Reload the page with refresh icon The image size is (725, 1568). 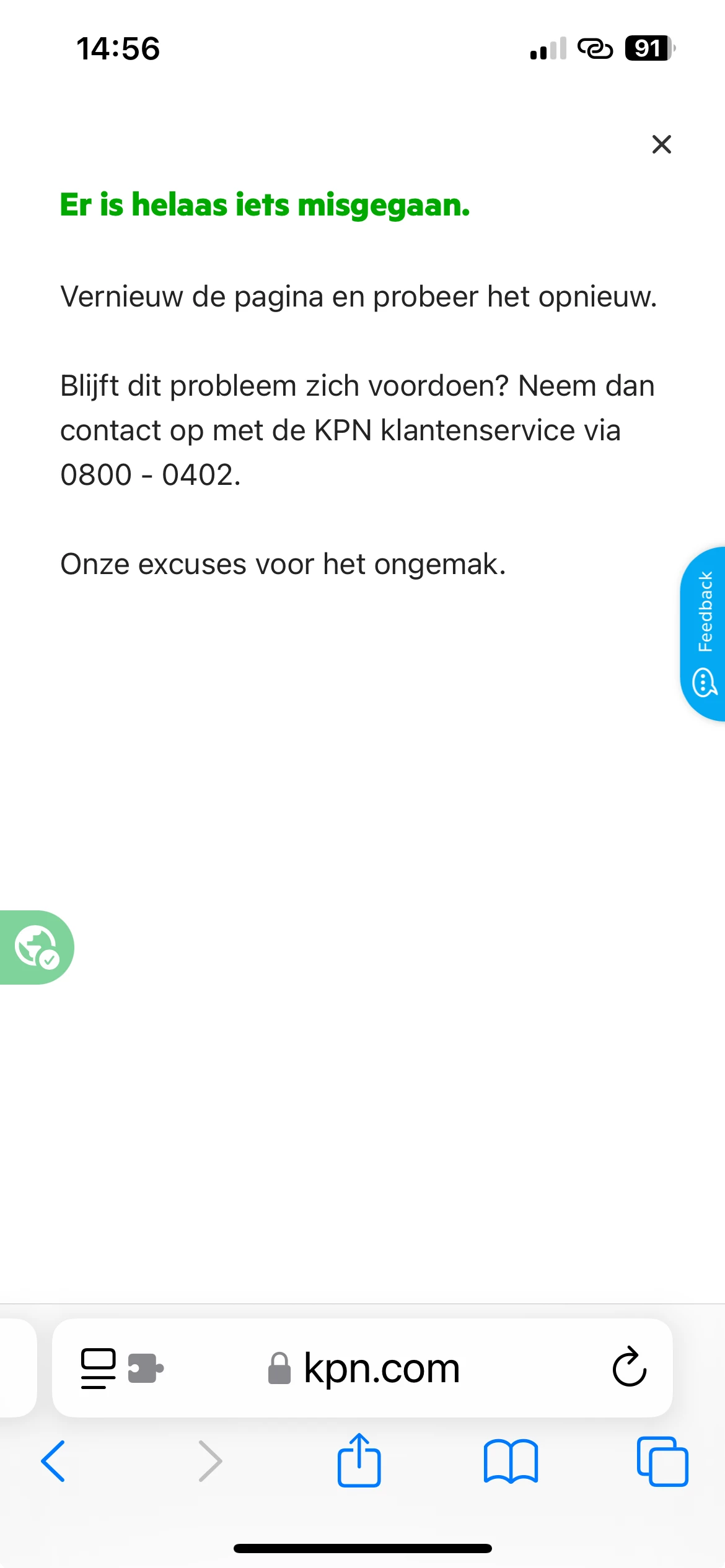(629, 1367)
